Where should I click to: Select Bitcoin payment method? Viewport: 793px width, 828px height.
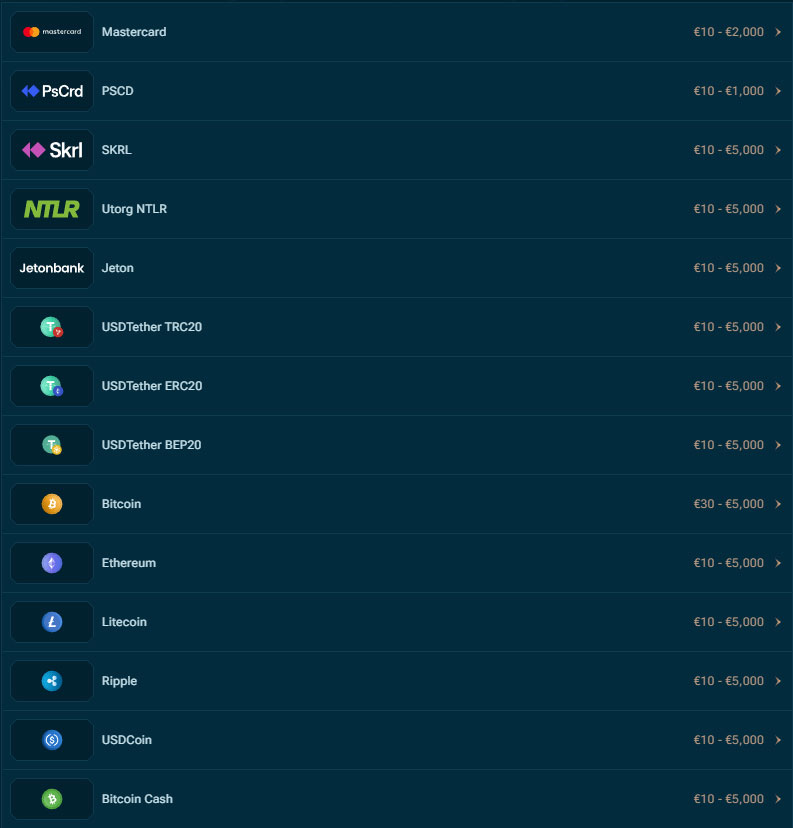(x=396, y=504)
